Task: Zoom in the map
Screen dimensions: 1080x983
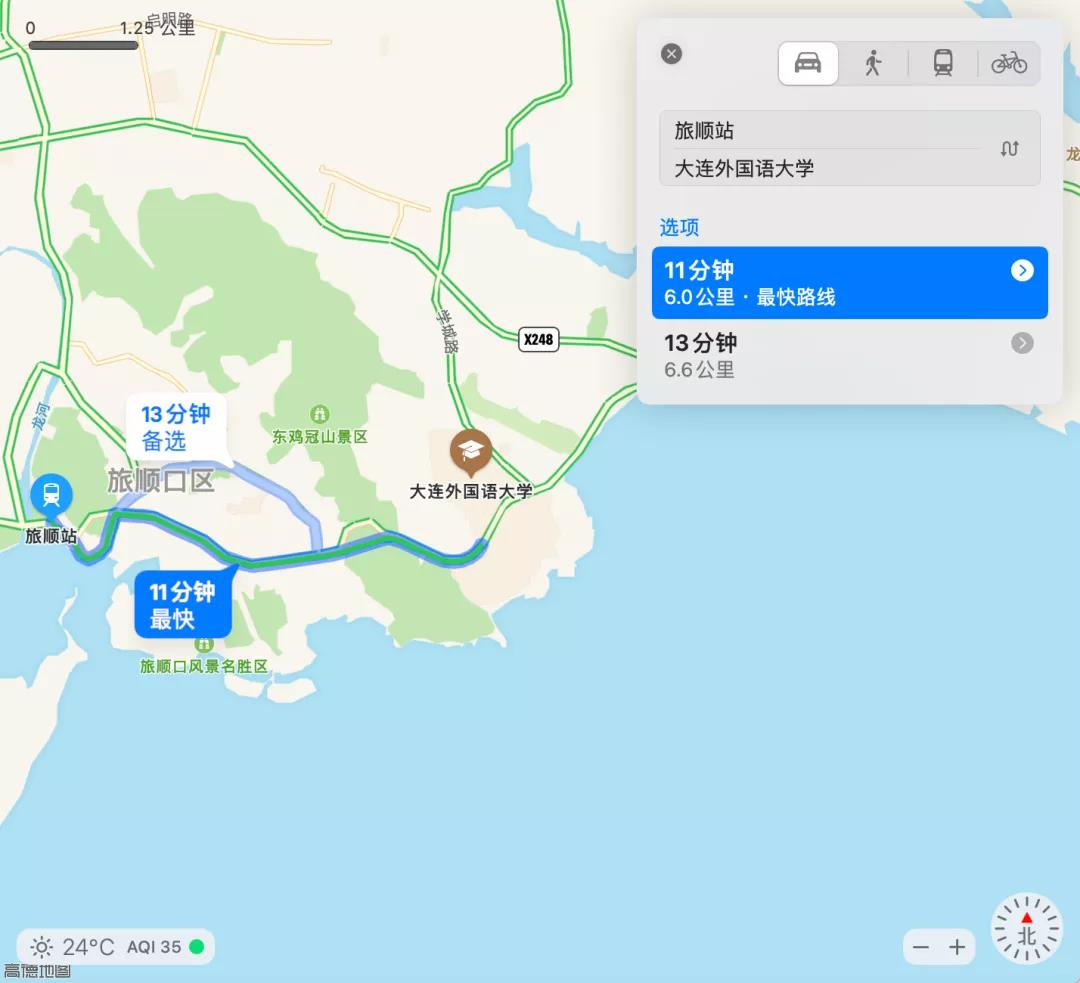Action: point(957,947)
